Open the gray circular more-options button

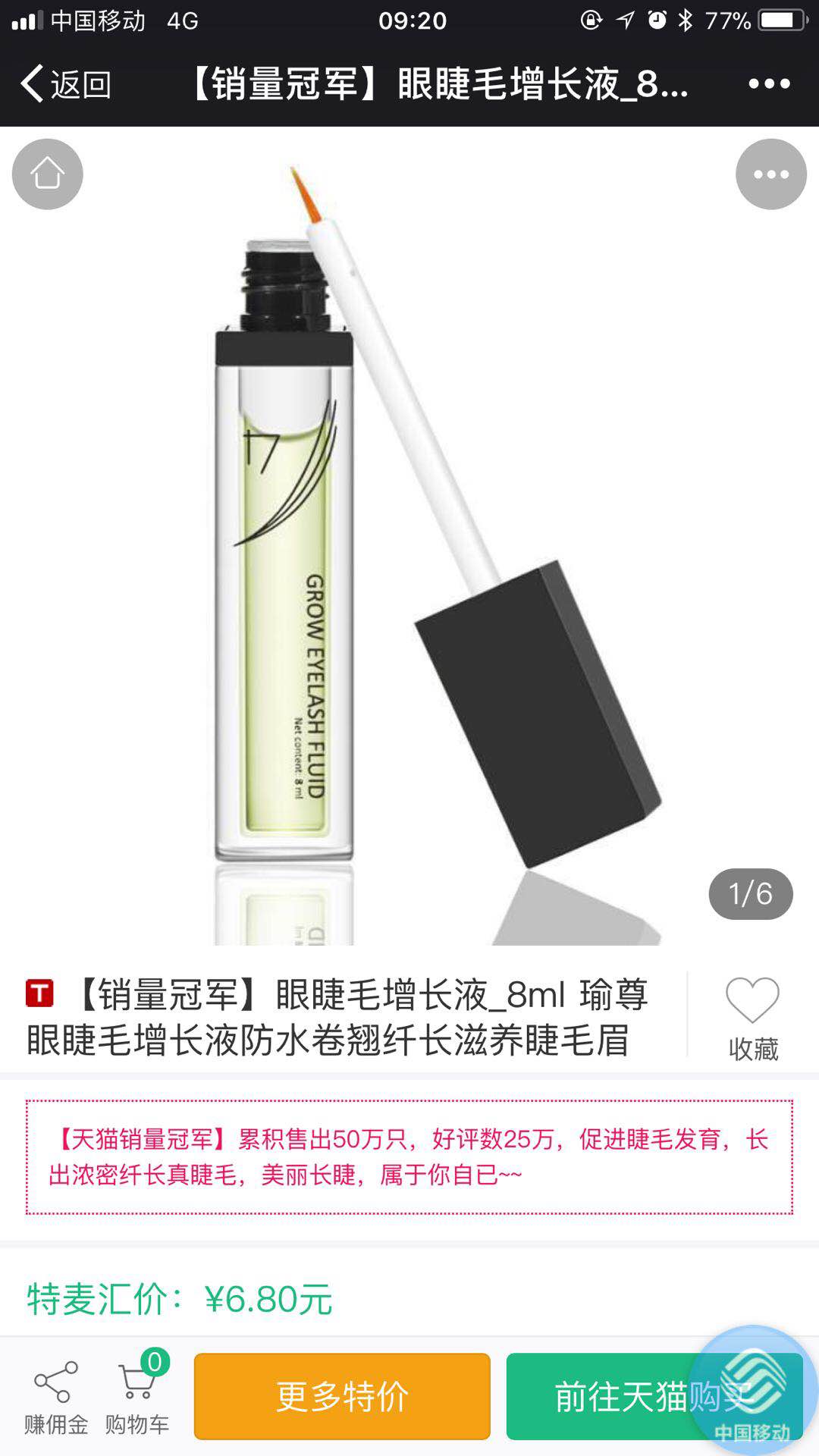[x=770, y=174]
